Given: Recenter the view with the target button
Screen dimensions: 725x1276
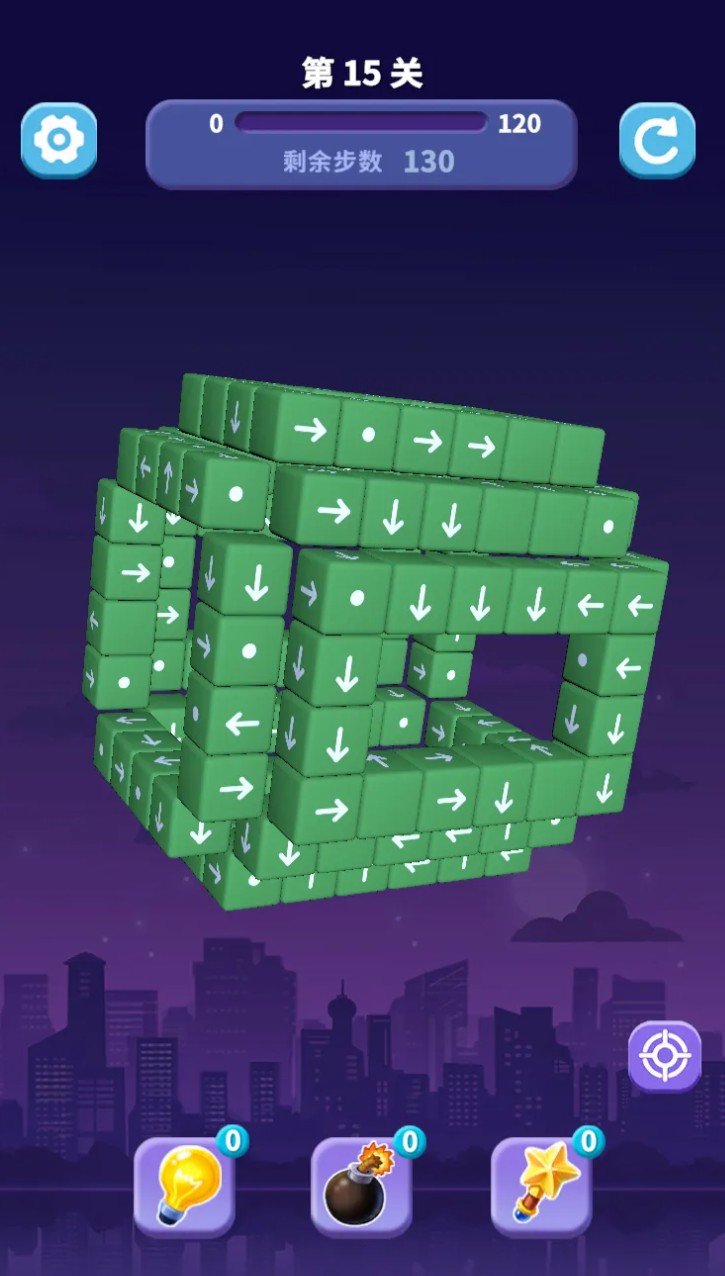Looking at the screenshot, I should tap(665, 1056).
